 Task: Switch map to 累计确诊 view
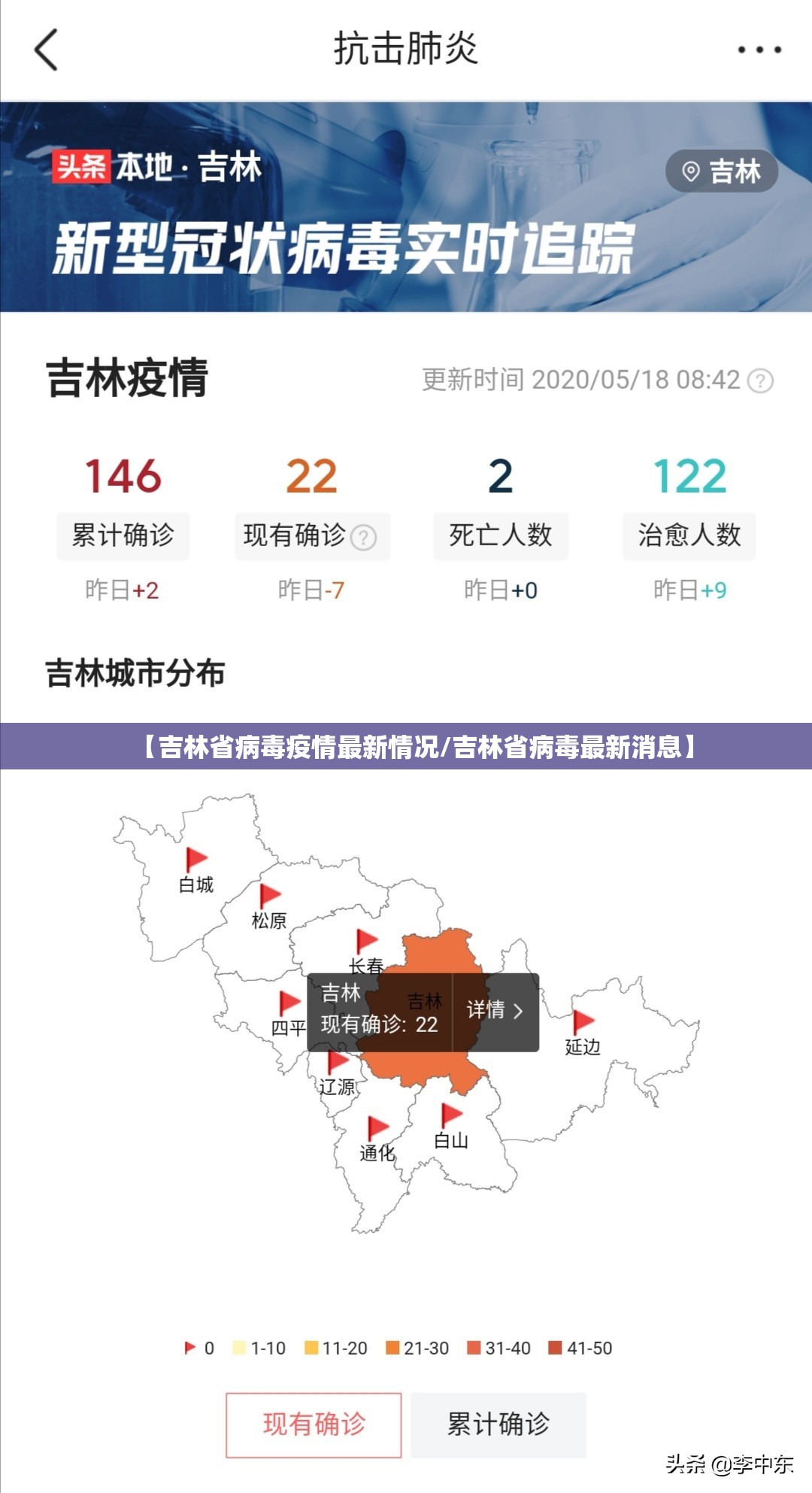point(498,1425)
